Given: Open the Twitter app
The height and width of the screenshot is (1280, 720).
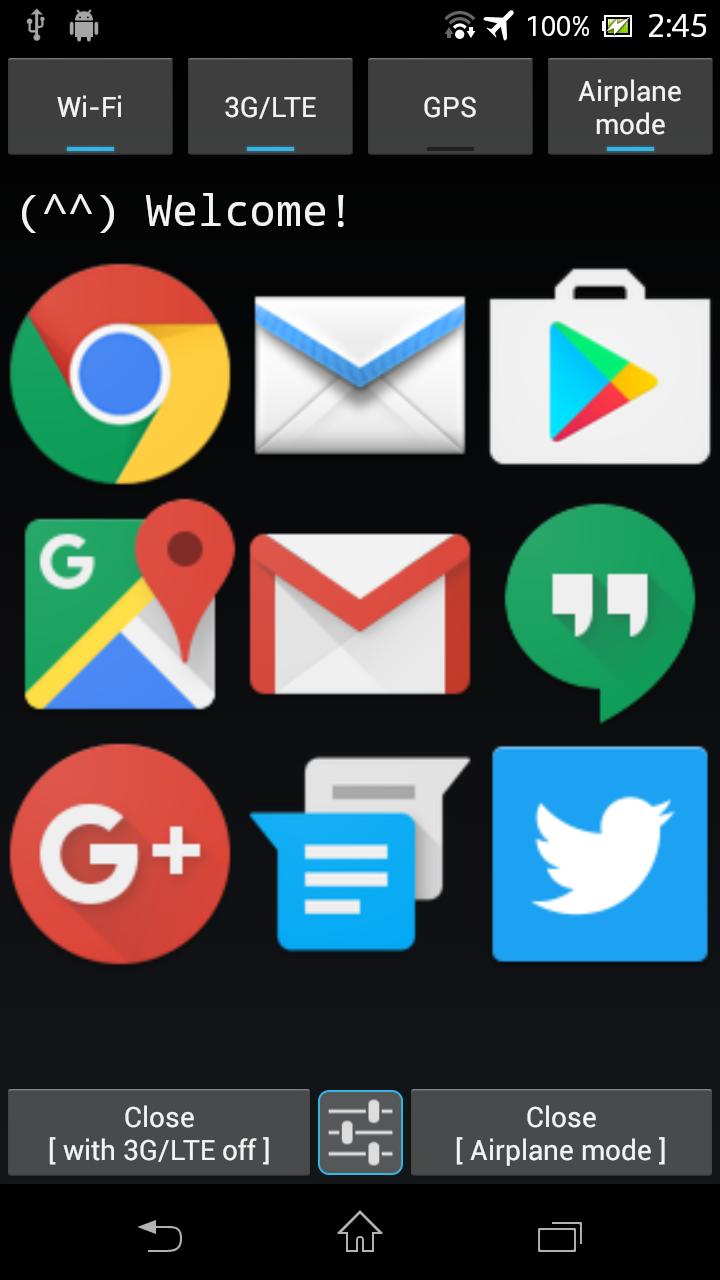Looking at the screenshot, I should coord(598,853).
